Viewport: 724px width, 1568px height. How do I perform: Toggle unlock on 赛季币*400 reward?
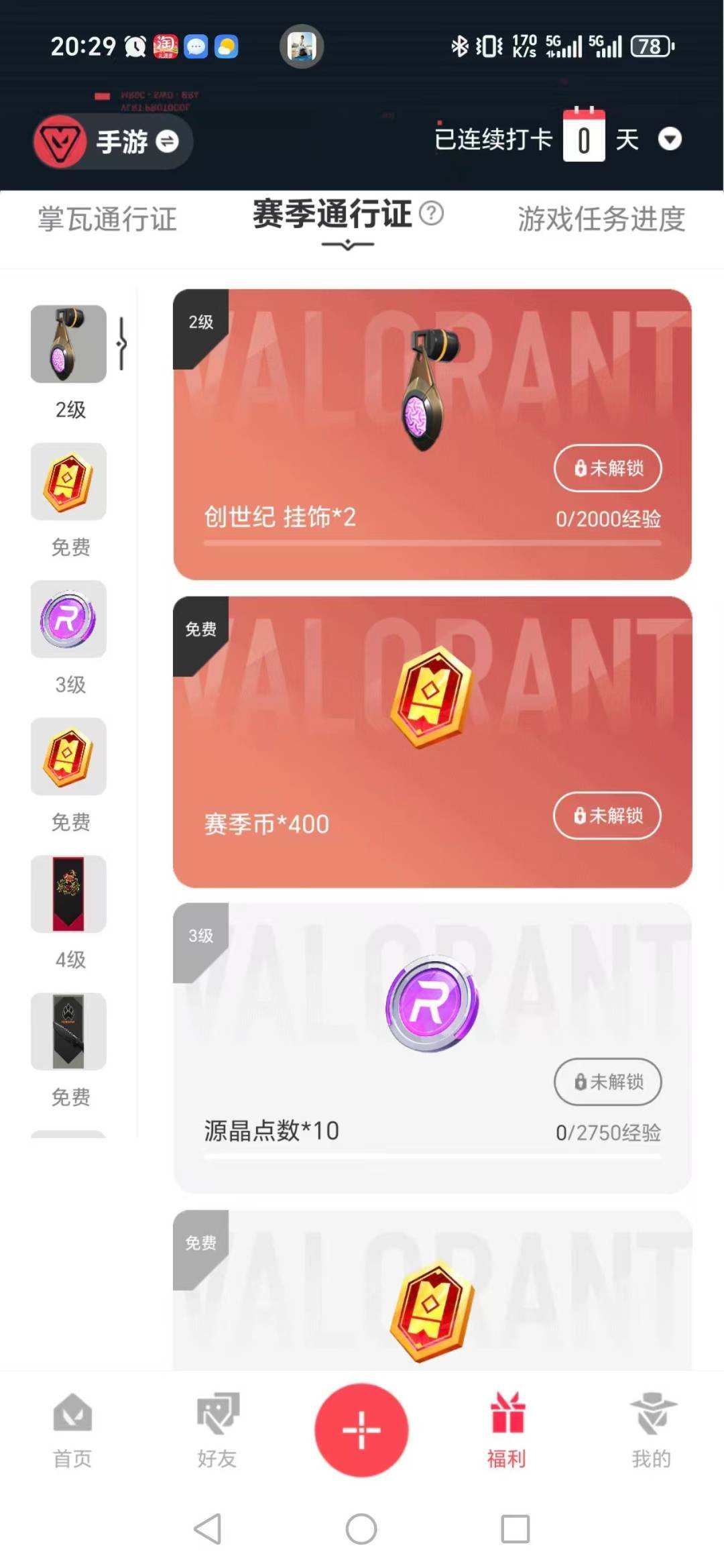607,816
